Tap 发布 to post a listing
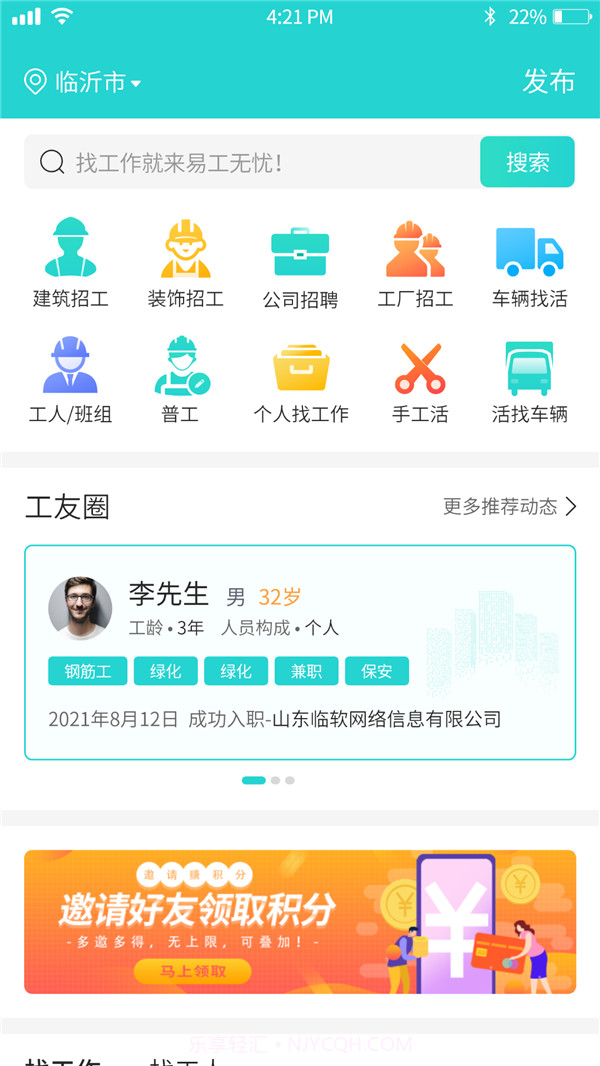The height and width of the screenshot is (1066, 600). coord(548,81)
